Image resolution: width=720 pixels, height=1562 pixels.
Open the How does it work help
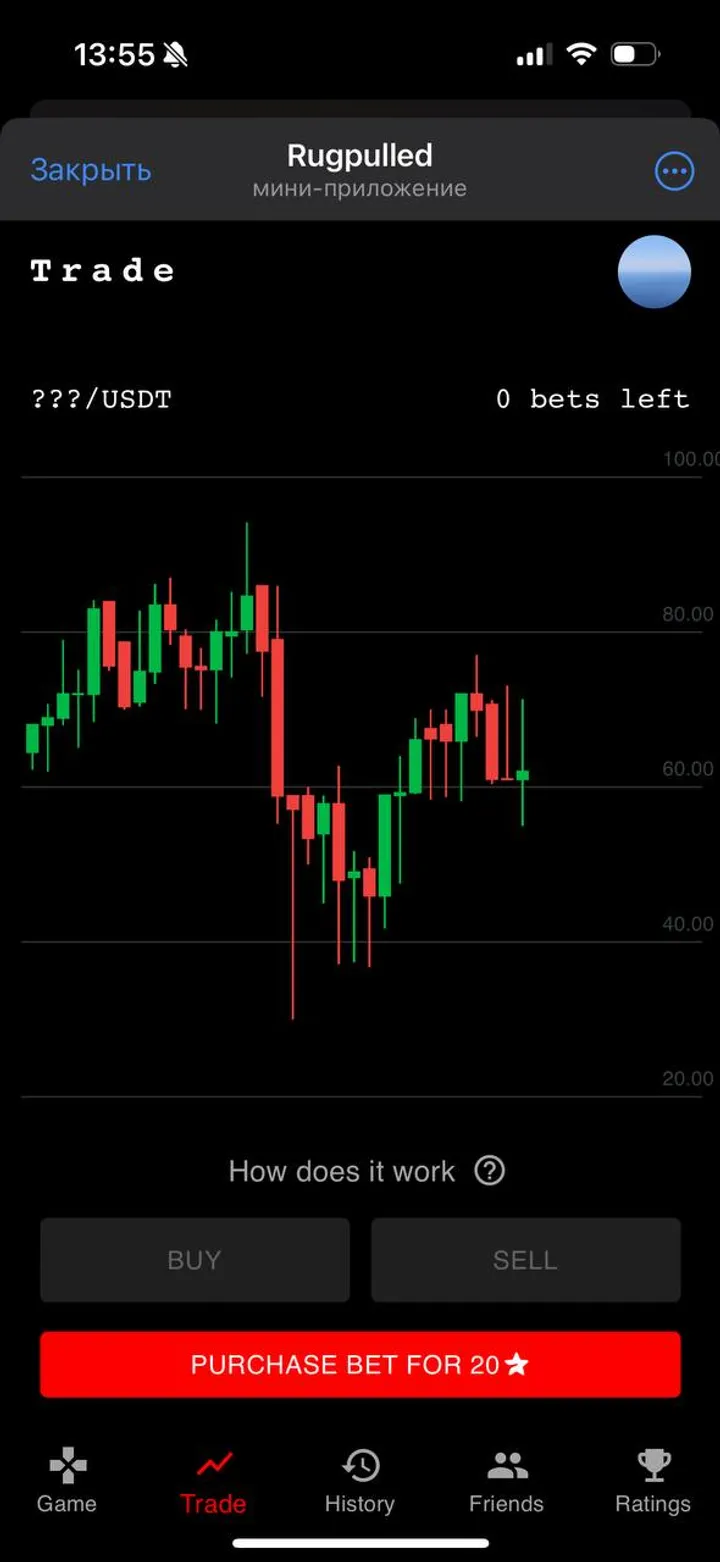tap(366, 1171)
